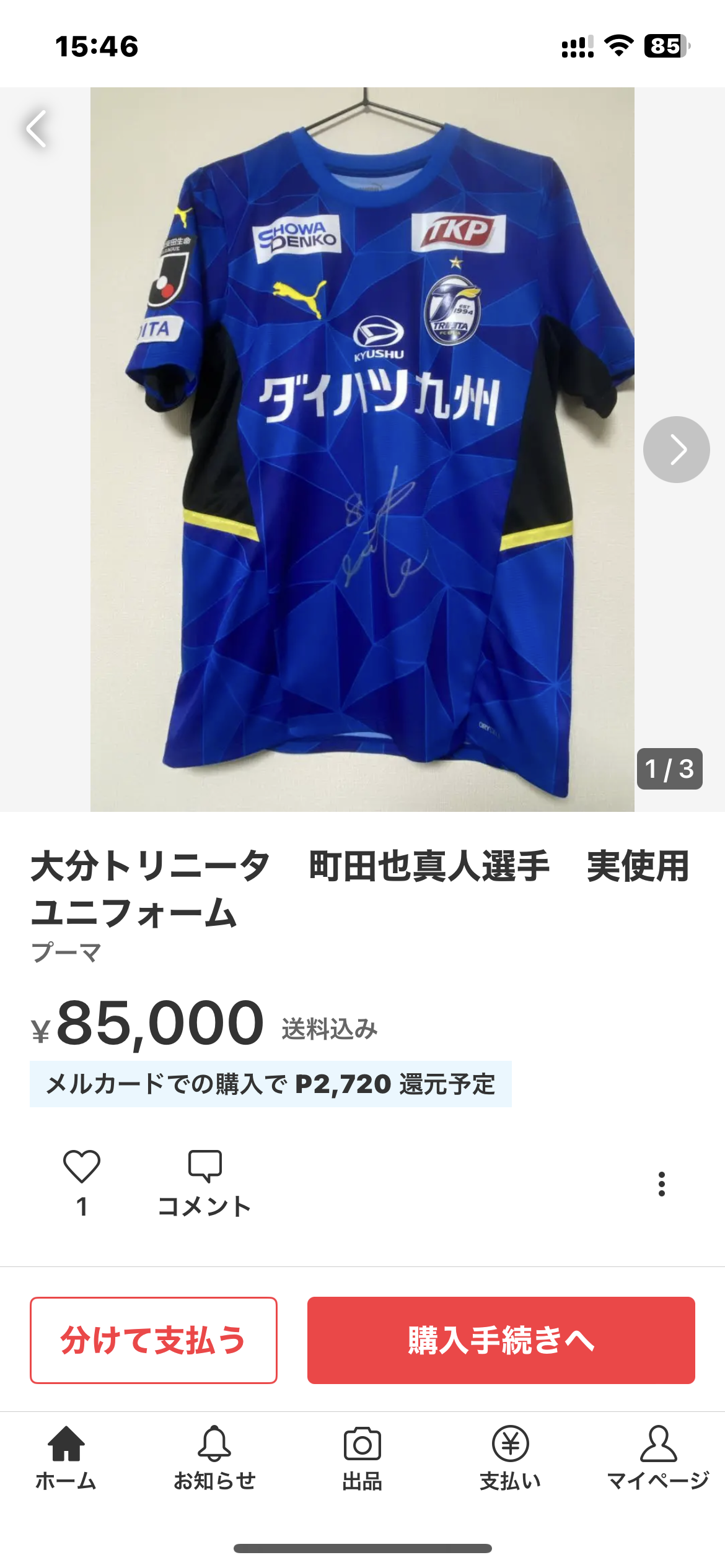Switch to the ホーム tab

point(66,1458)
